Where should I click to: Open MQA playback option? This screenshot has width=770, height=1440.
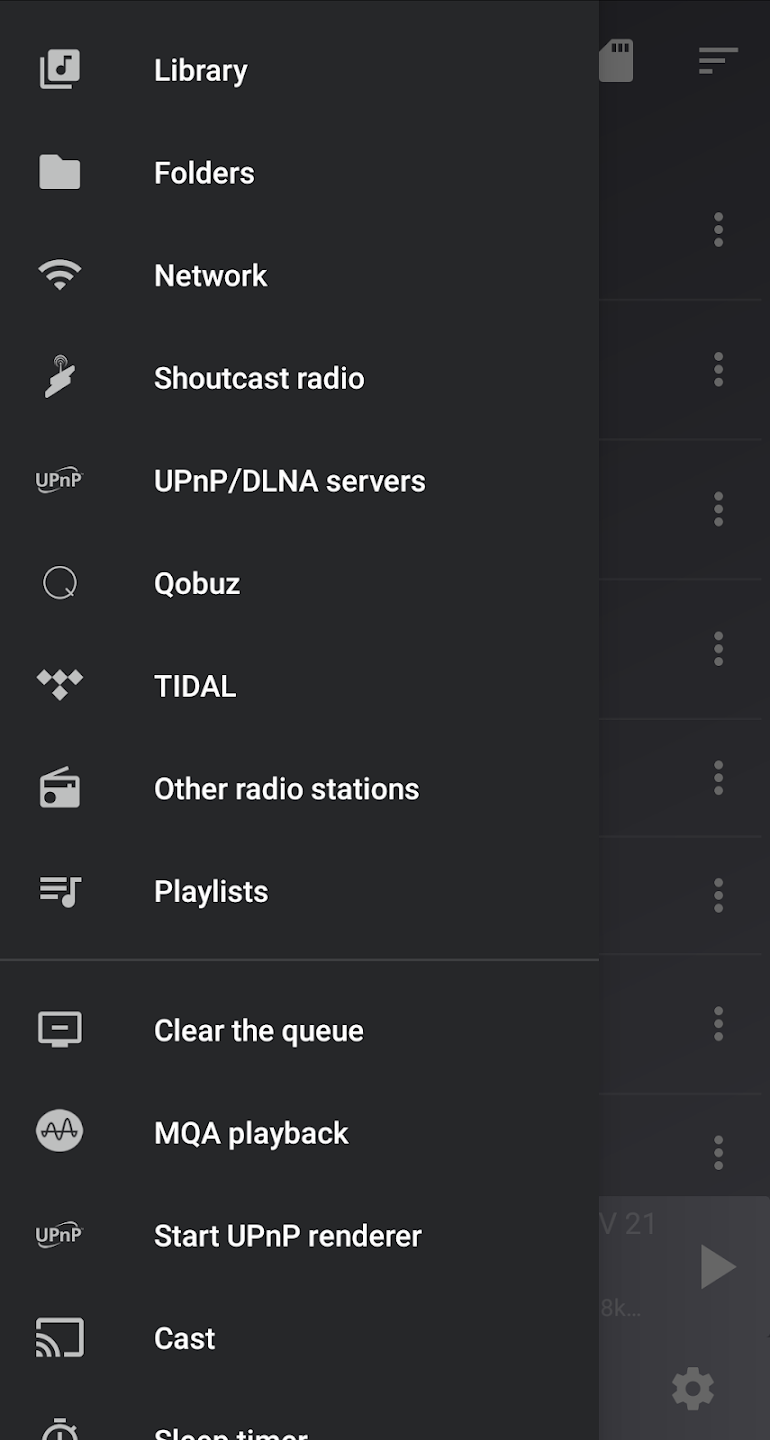click(x=299, y=1133)
